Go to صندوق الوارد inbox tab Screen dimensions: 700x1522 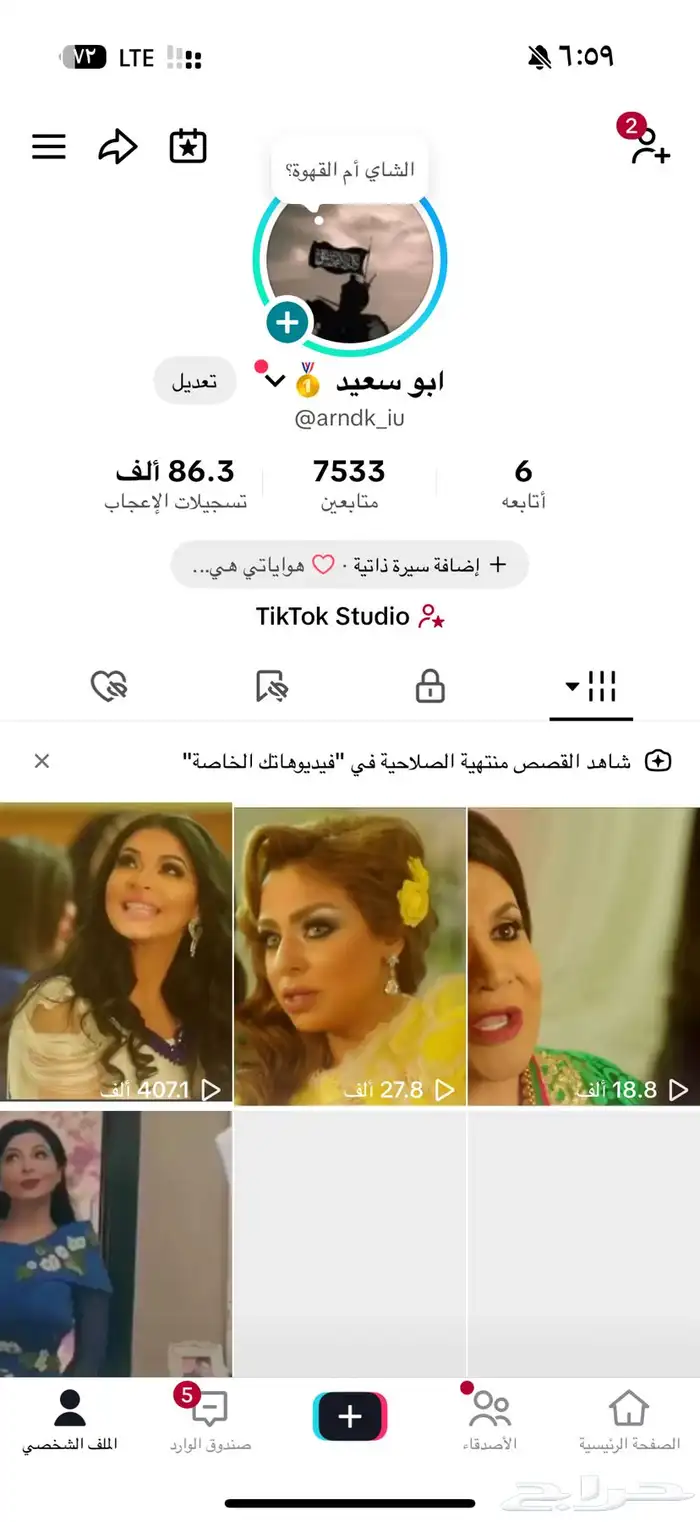pos(209,1420)
